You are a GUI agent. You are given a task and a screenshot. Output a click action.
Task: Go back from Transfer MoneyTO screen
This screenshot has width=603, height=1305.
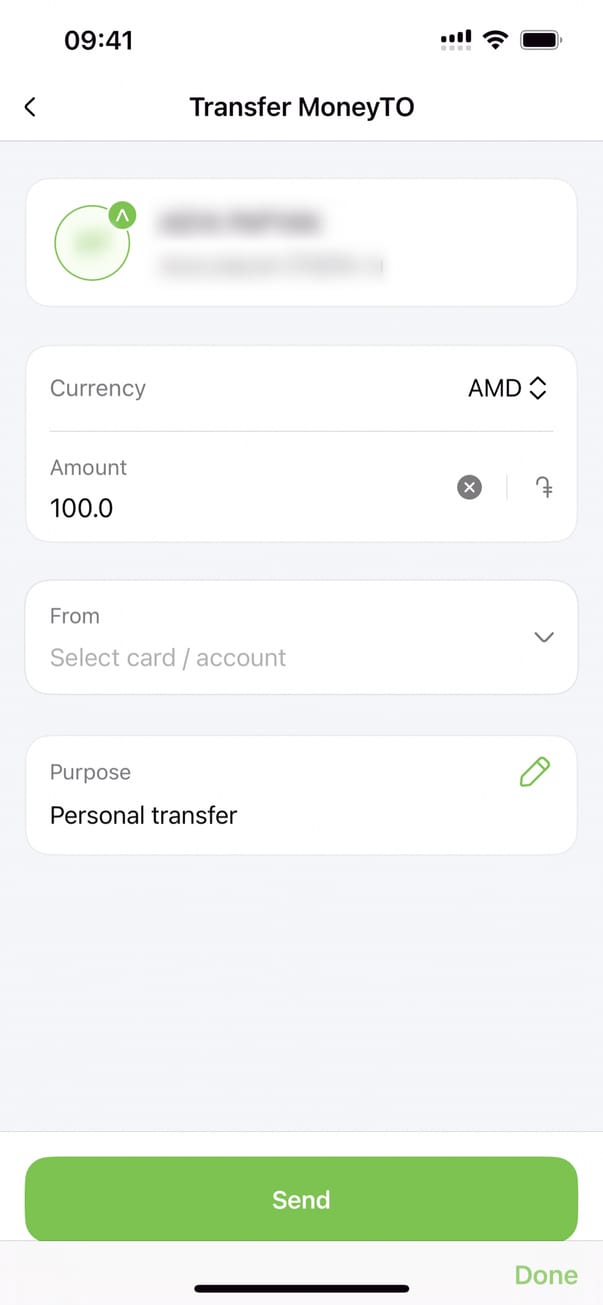[30, 107]
